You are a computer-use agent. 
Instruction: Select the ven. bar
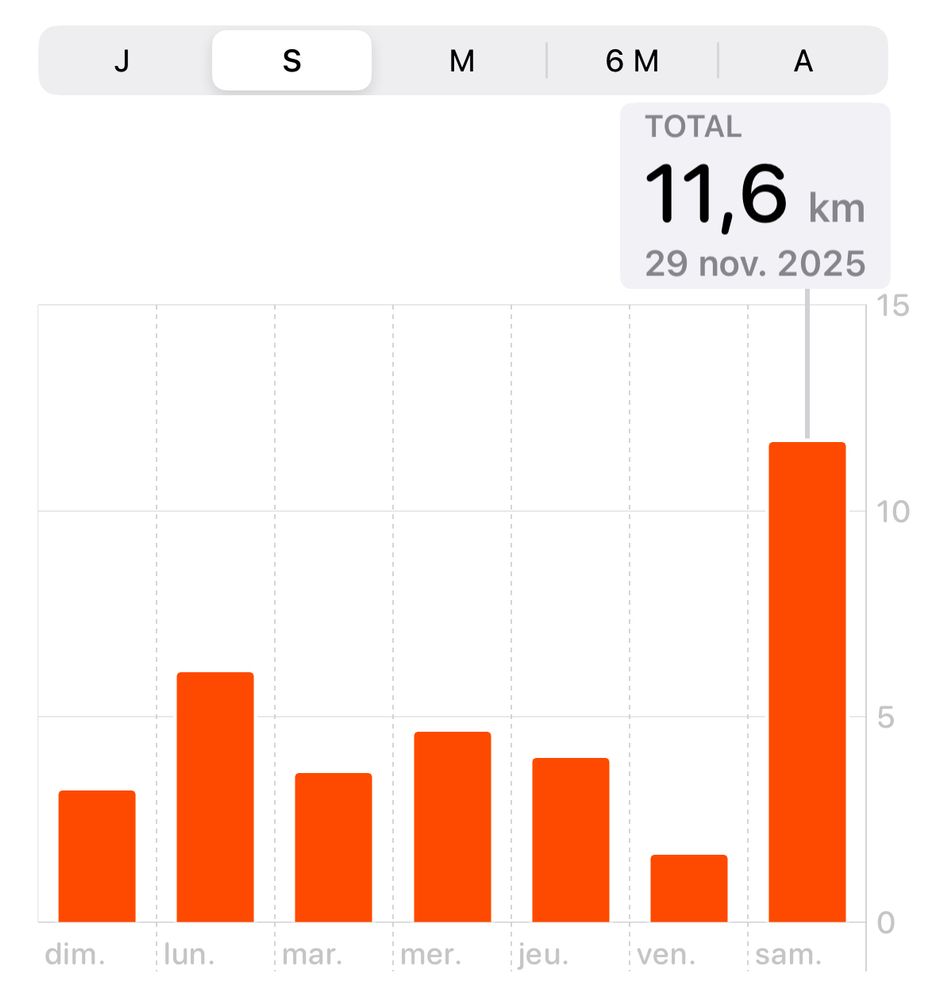[x=689, y=888]
